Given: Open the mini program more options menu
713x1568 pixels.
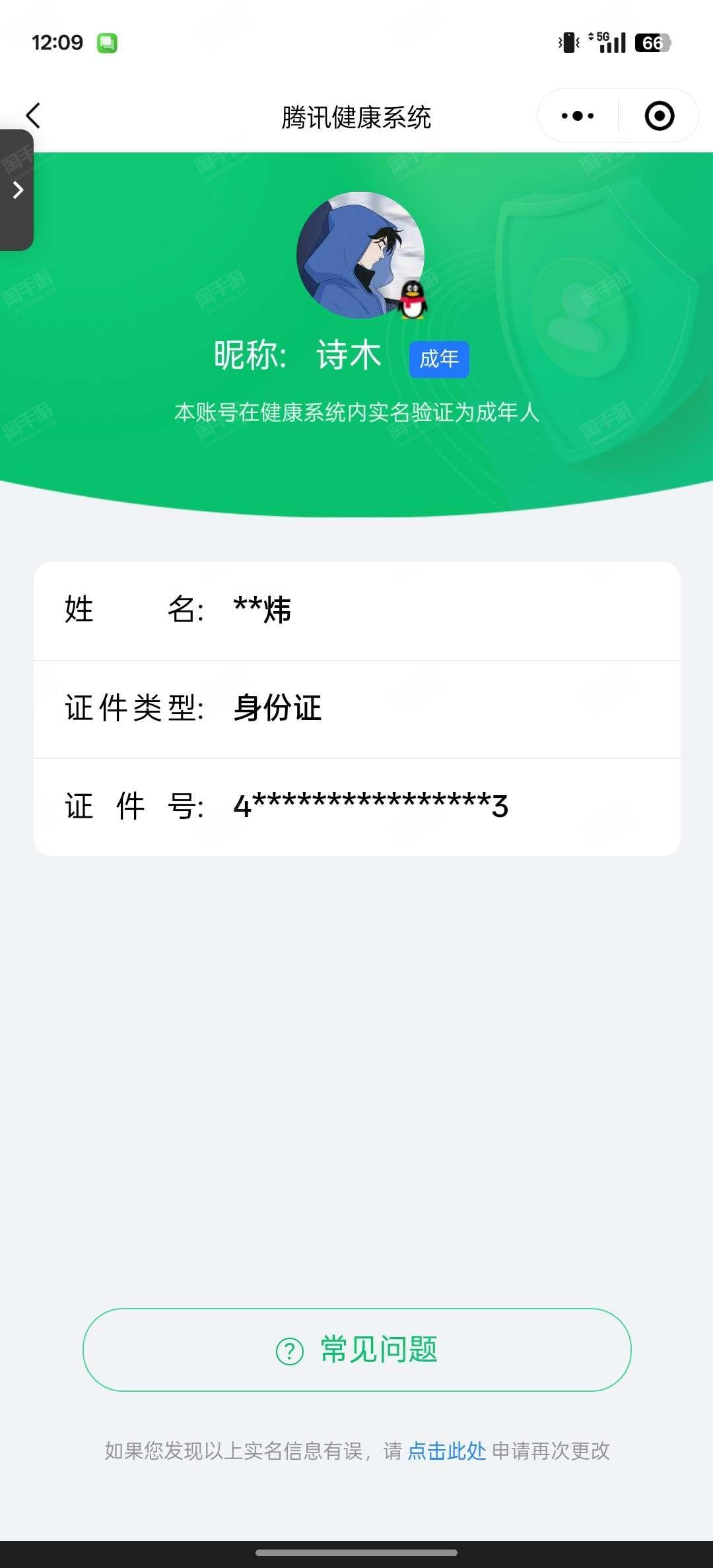Looking at the screenshot, I should tap(578, 116).
